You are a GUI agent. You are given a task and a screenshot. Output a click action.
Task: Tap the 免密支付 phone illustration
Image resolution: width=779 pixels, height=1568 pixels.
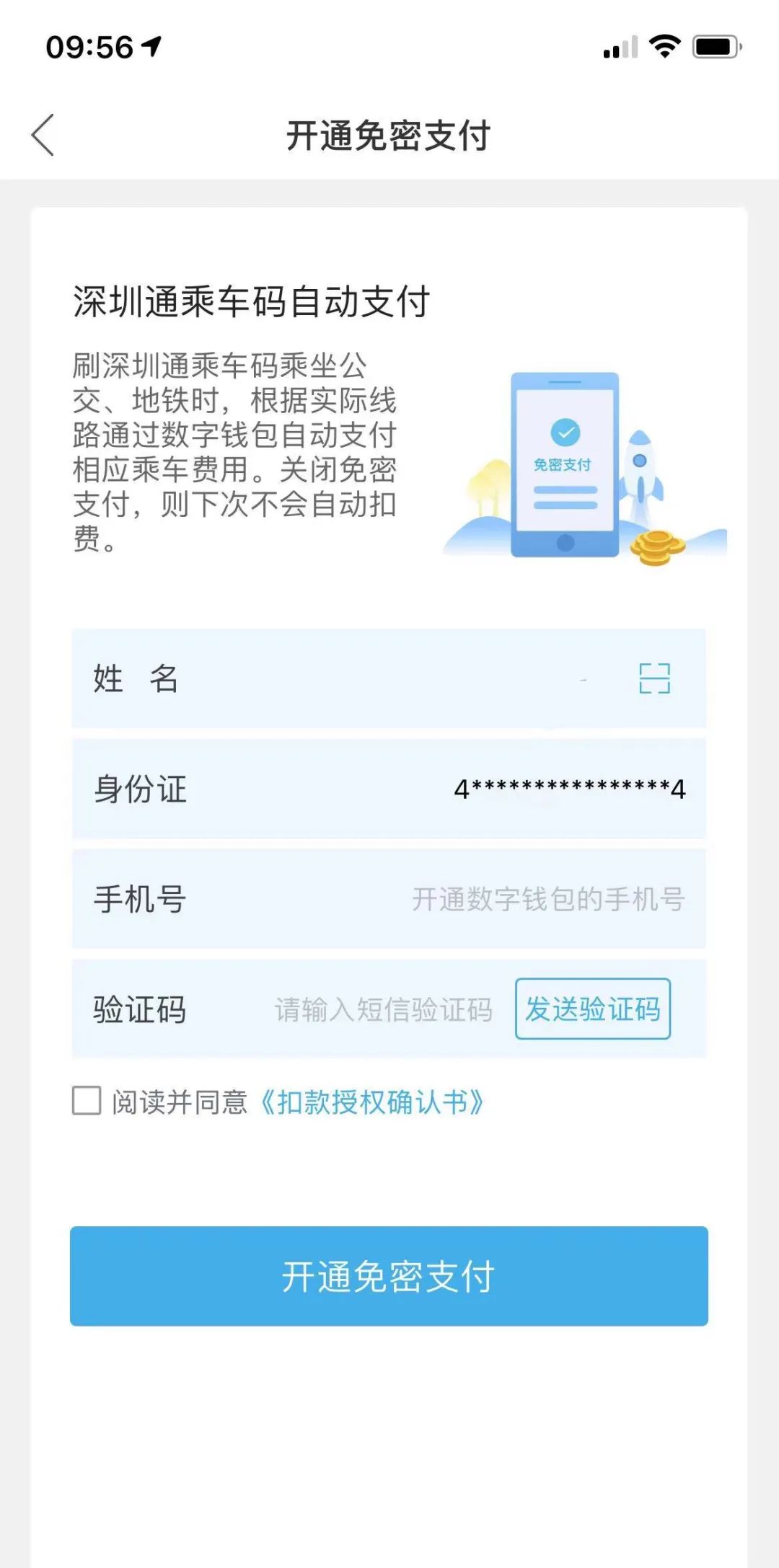tap(564, 465)
